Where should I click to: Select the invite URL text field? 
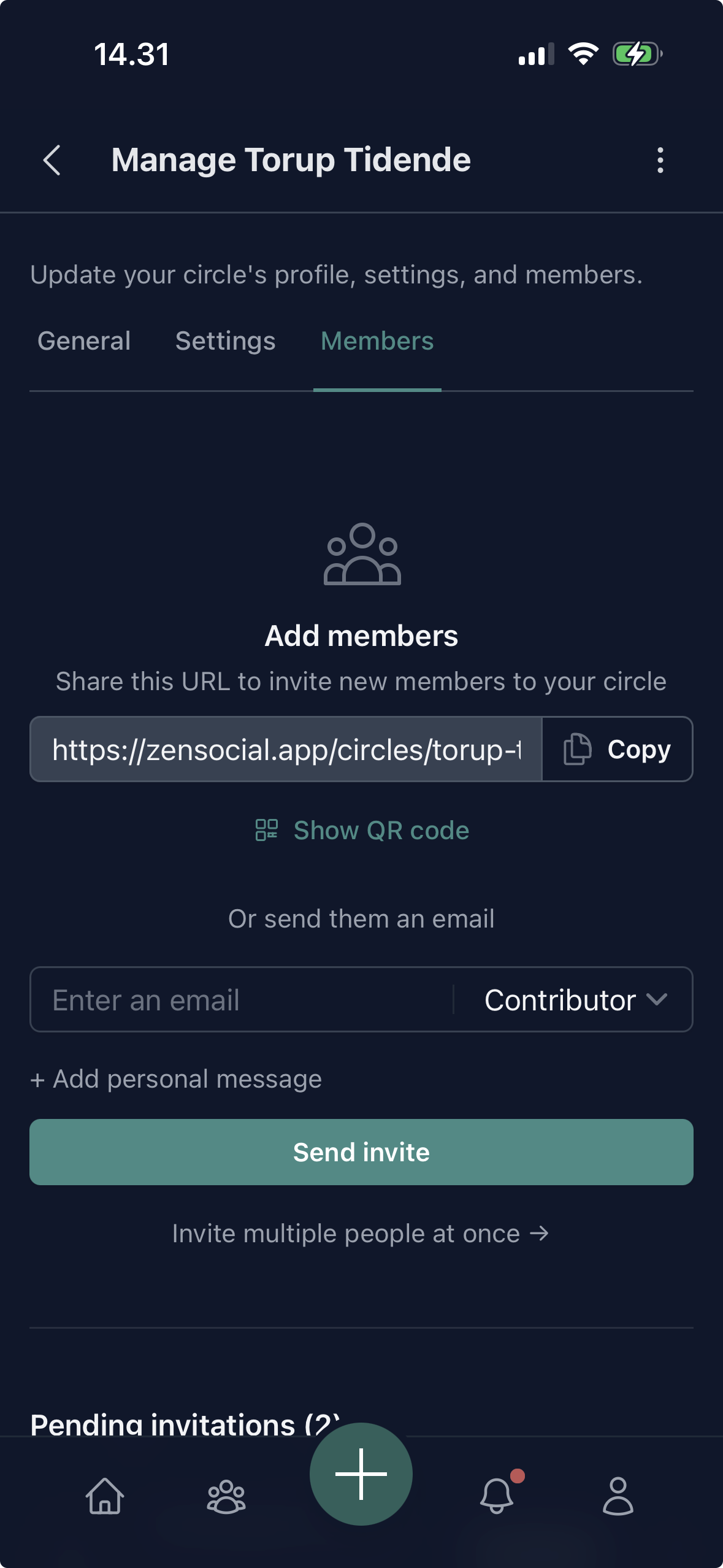[x=285, y=748]
